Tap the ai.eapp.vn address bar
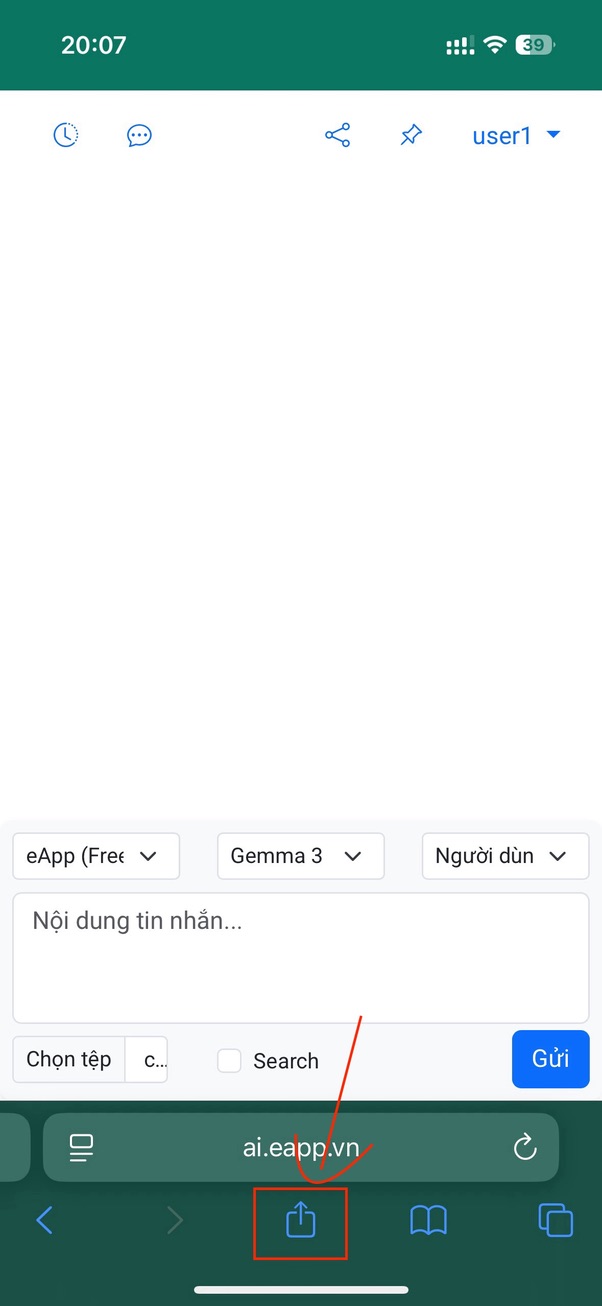The image size is (602, 1306). [x=301, y=1147]
